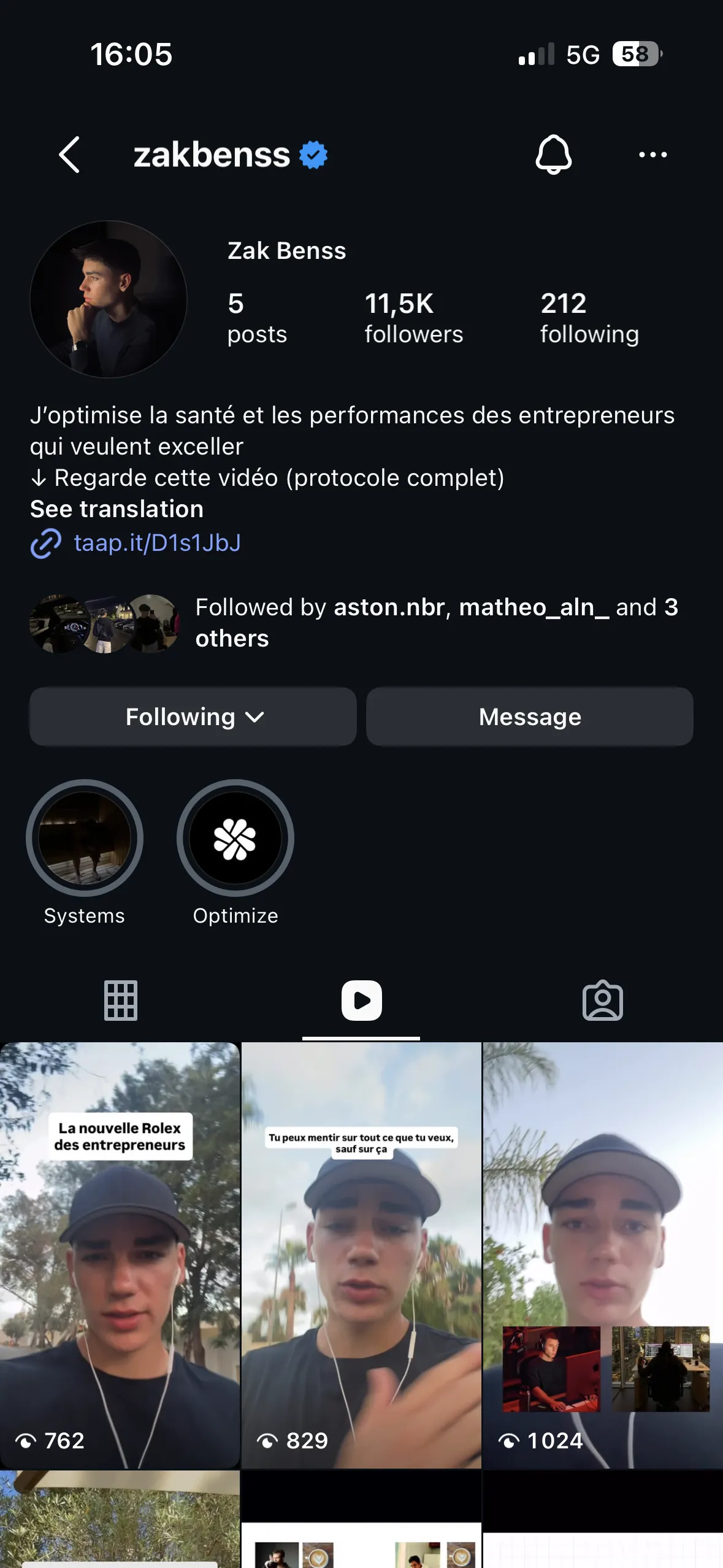The width and height of the screenshot is (723, 1568).
Task: Expand the Following dropdown button
Action: coord(193,717)
